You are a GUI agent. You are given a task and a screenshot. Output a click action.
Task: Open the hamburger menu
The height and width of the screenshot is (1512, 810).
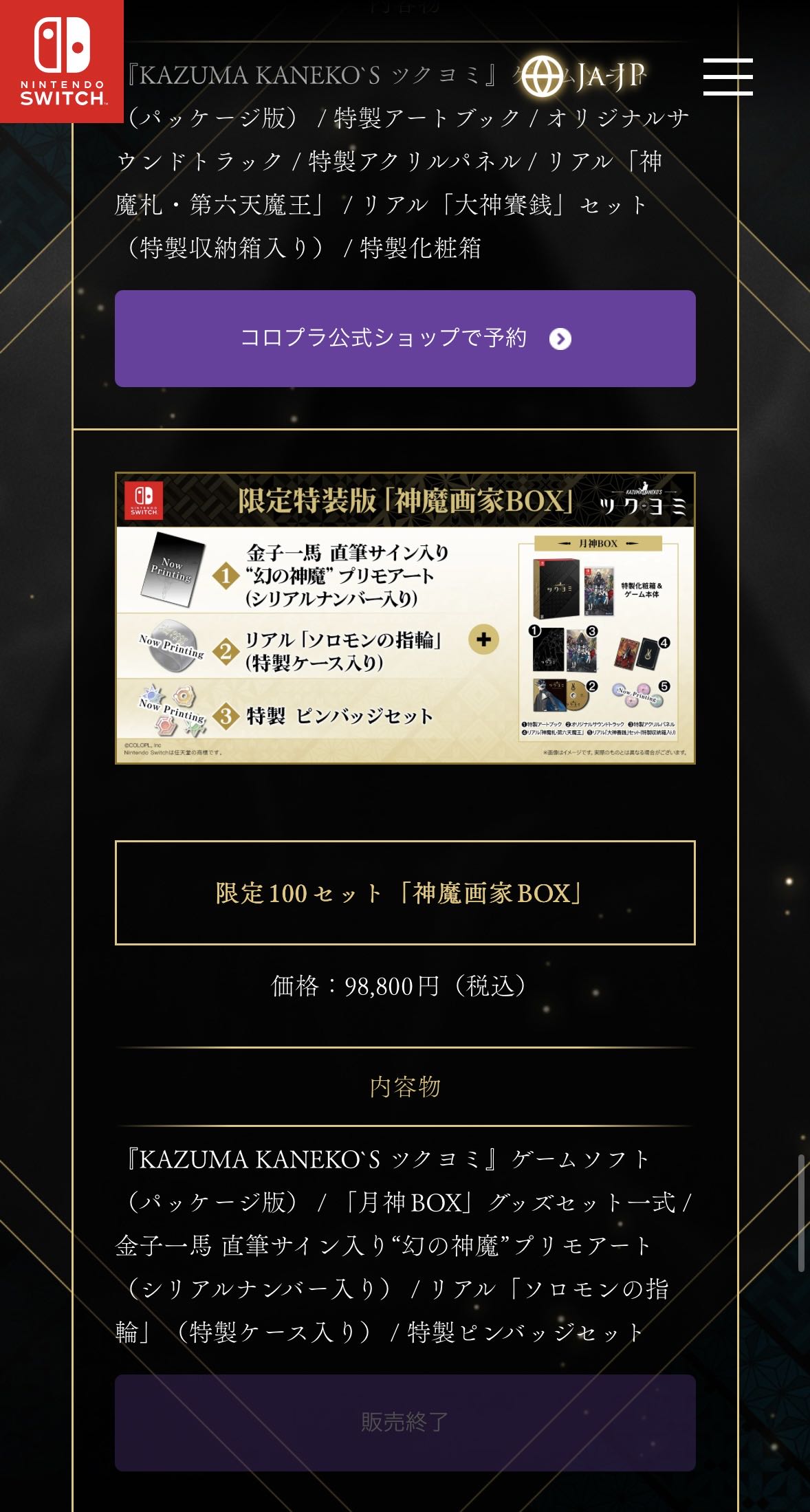click(727, 76)
